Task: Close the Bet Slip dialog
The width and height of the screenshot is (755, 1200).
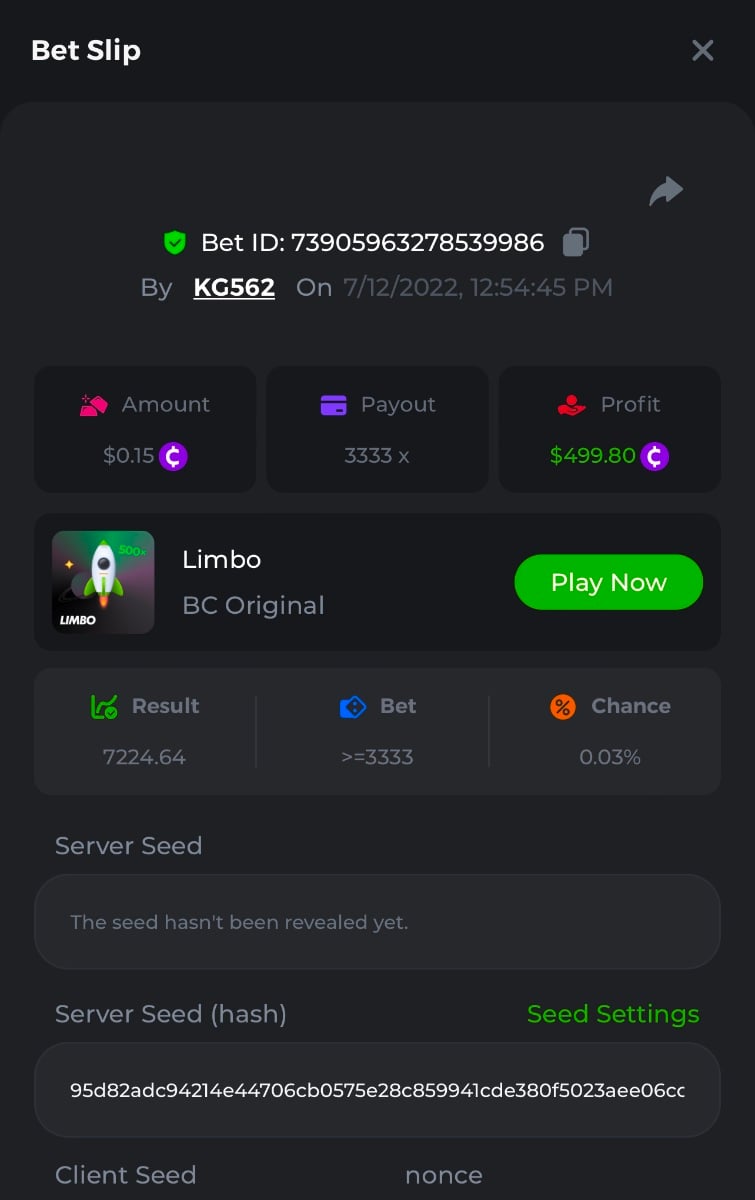Action: (x=702, y=50)
